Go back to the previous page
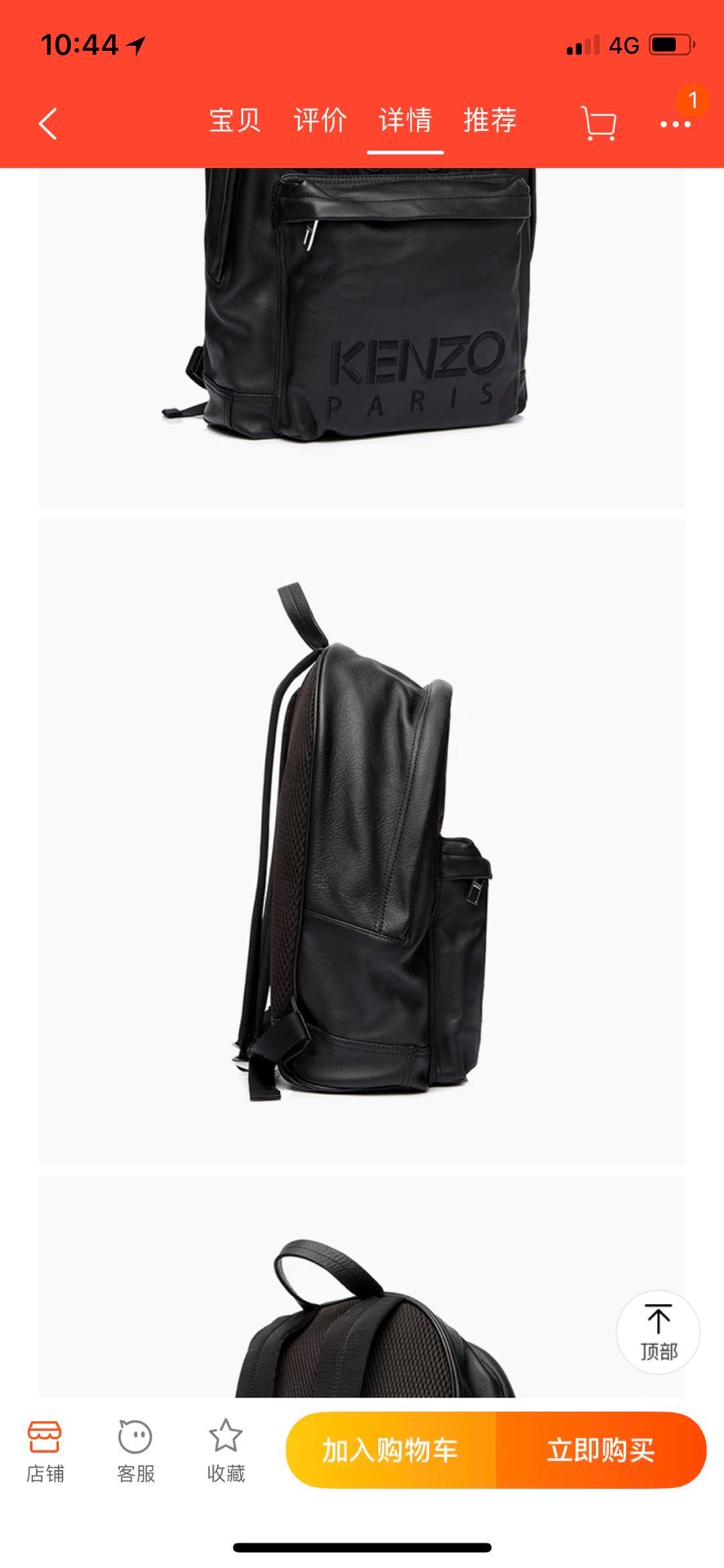The width and height of the screenshot is (724, 1568). [48, 124]
